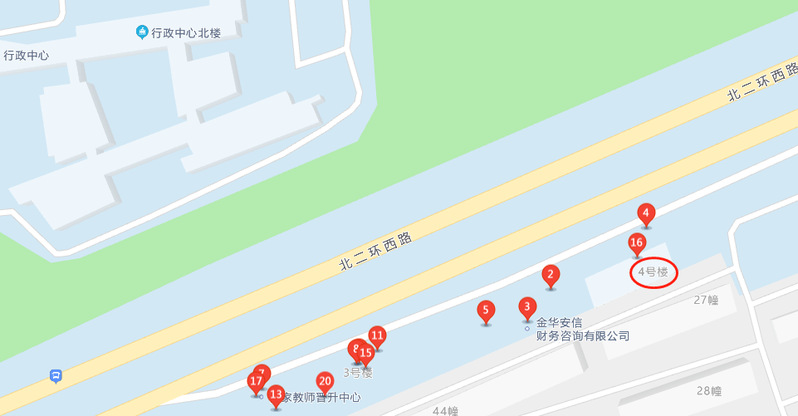Tap the 金华安信财务咨询有限公司 place label
This screenshot has width=798, height=416.
pyautogui.click(x=583, y=329)
